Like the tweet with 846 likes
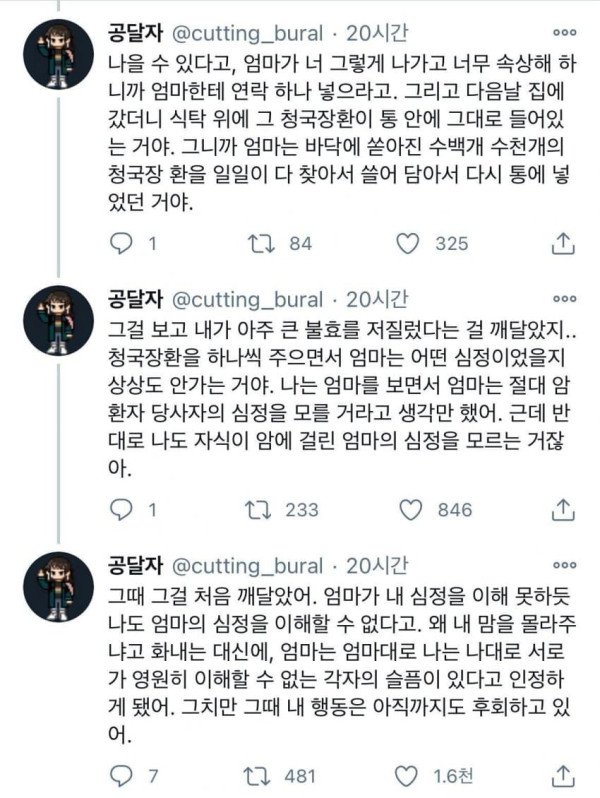Image resolution: width=600 pixels, height=798 pixels. (407, 510)
